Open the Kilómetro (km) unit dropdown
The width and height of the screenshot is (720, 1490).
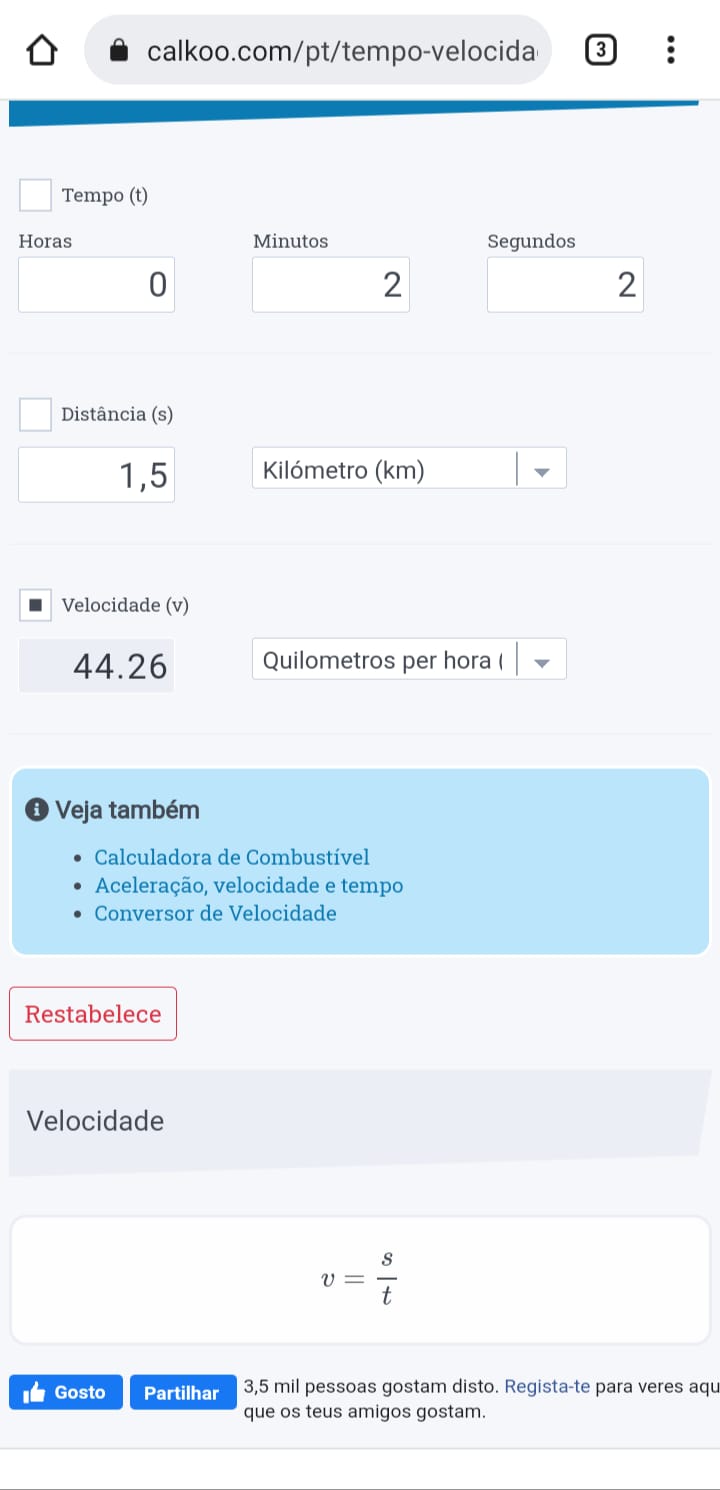coord(409,469)
